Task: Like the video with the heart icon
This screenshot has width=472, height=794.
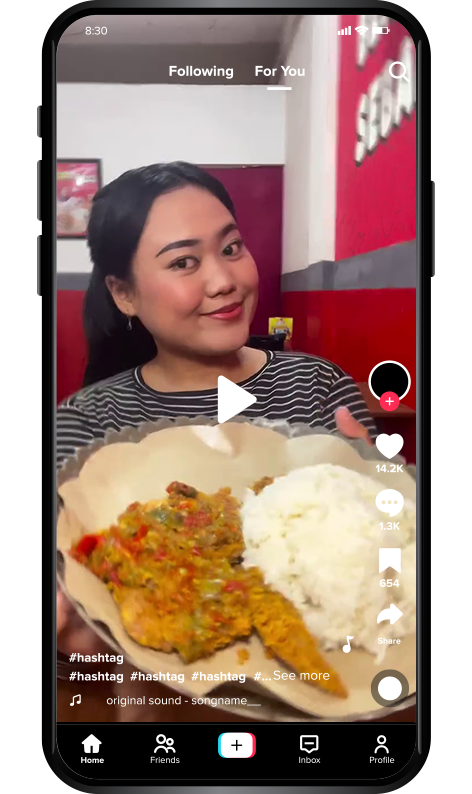Action: 389,447
